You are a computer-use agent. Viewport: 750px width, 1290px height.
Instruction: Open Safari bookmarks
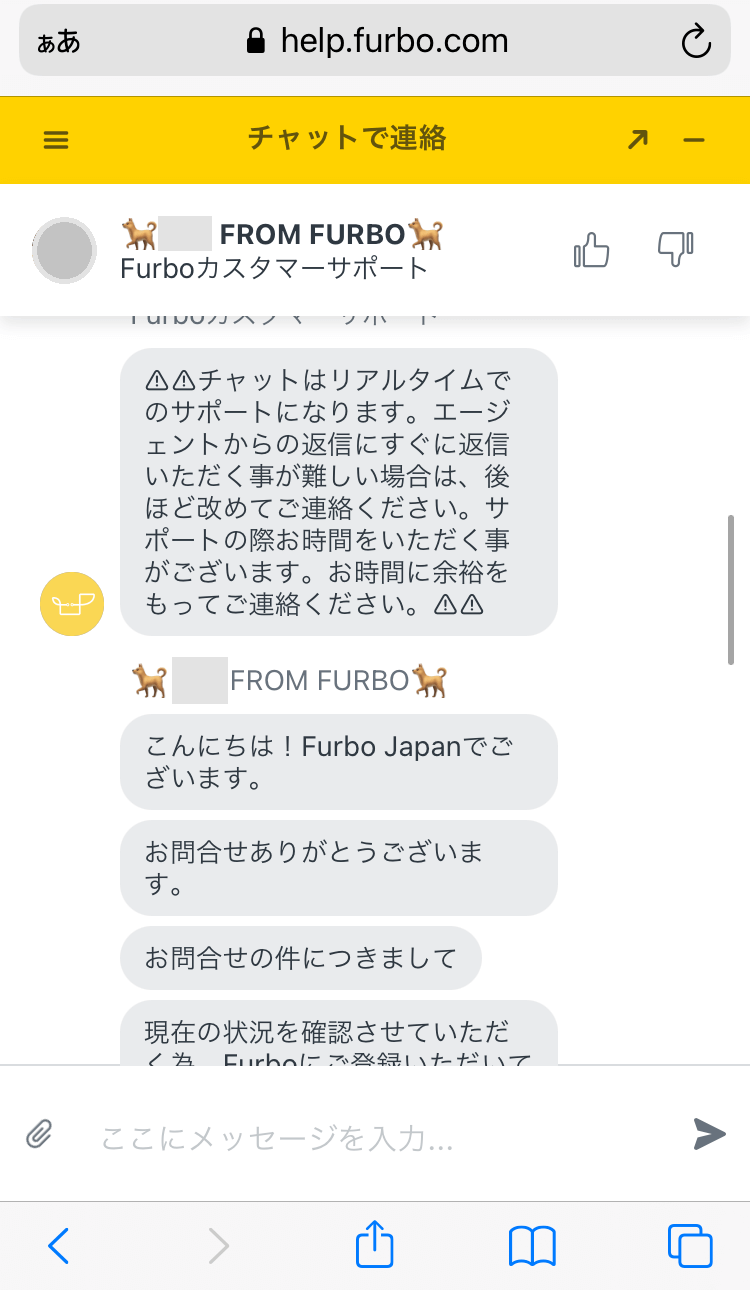point(532,1247)
